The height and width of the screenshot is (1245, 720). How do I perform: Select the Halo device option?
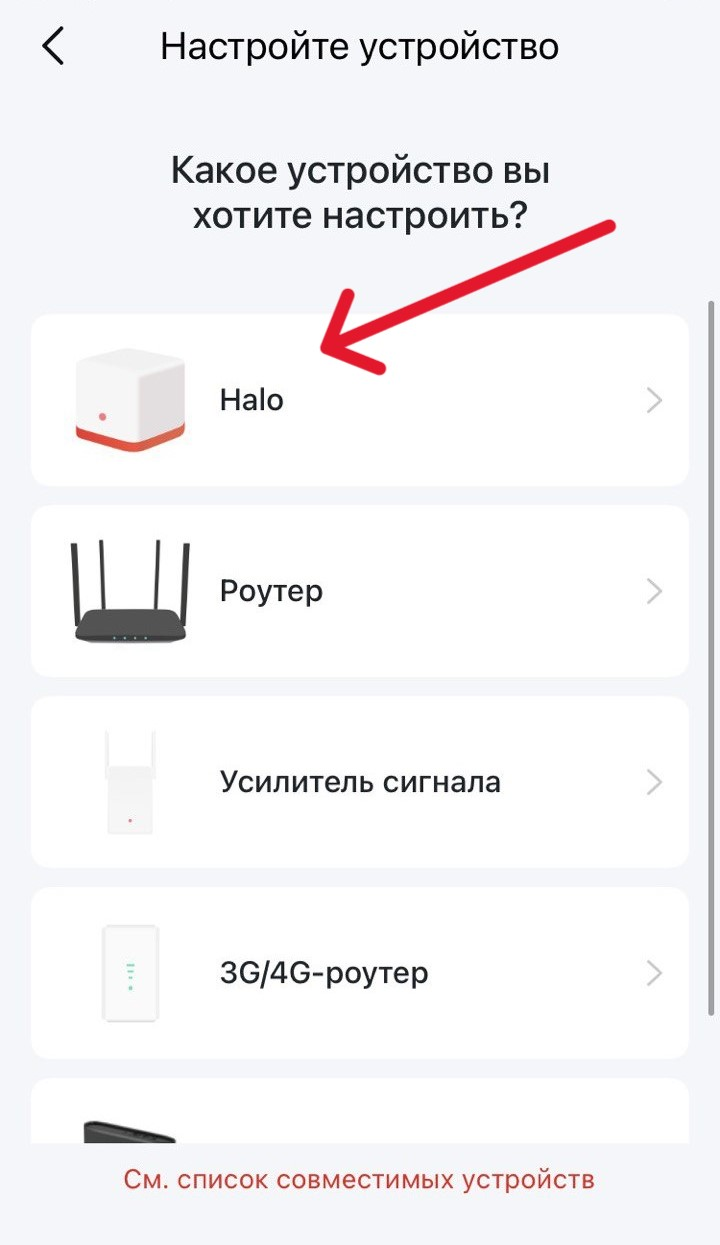coord(359,401)
